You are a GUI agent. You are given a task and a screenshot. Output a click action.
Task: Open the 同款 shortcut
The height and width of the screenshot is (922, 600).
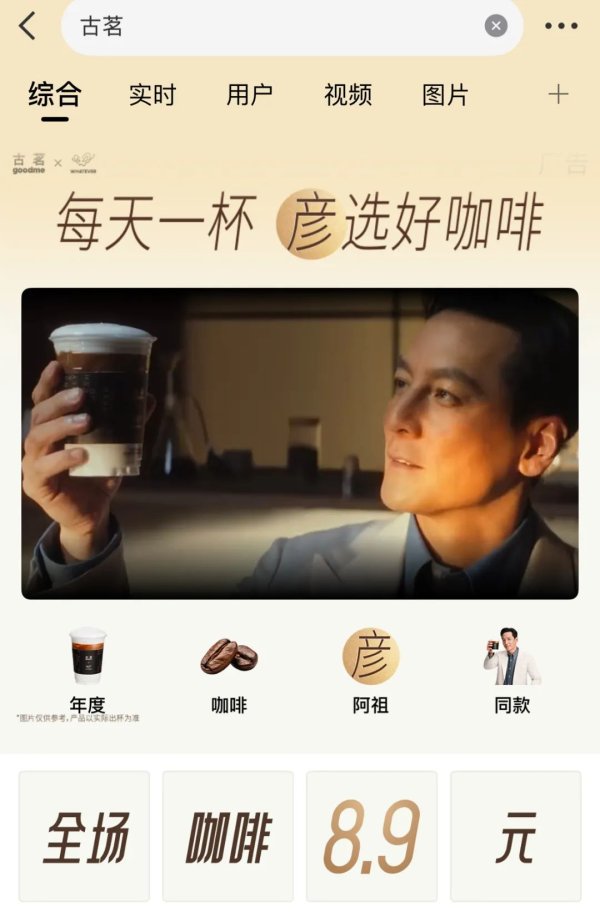[x=512, y=670]
